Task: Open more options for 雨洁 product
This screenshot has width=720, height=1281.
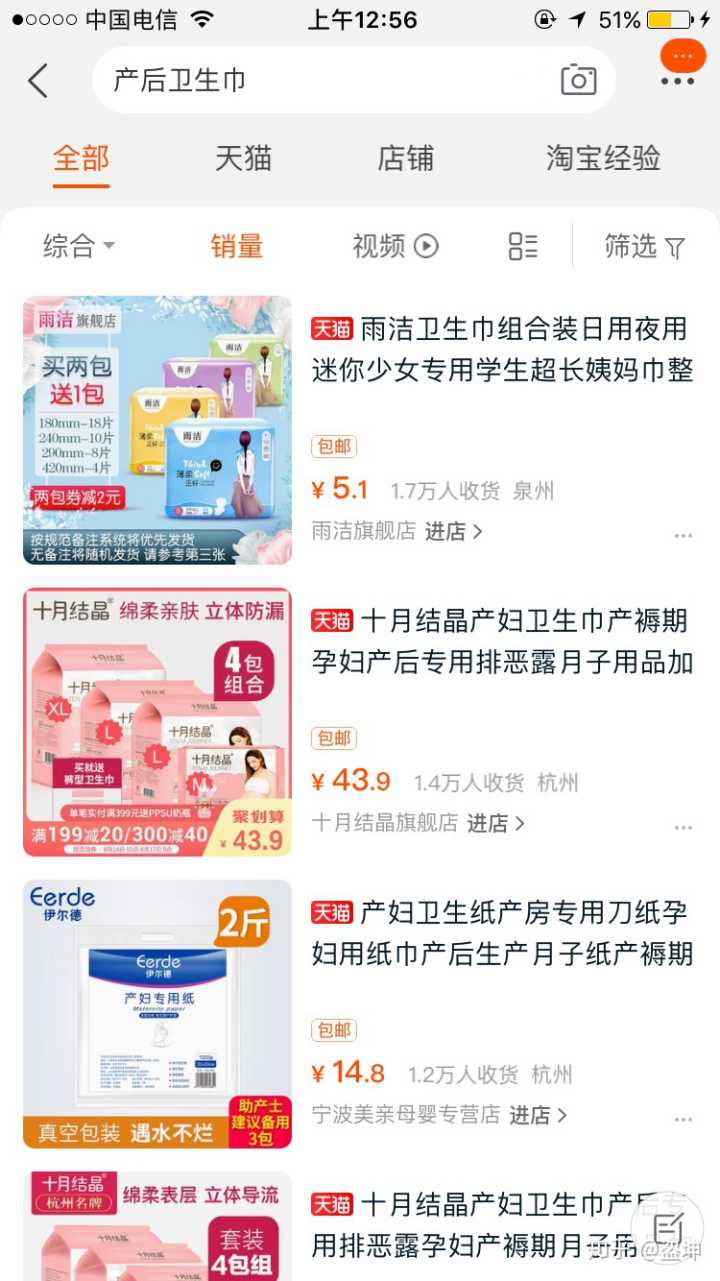Action: click(x=683, y=536)
